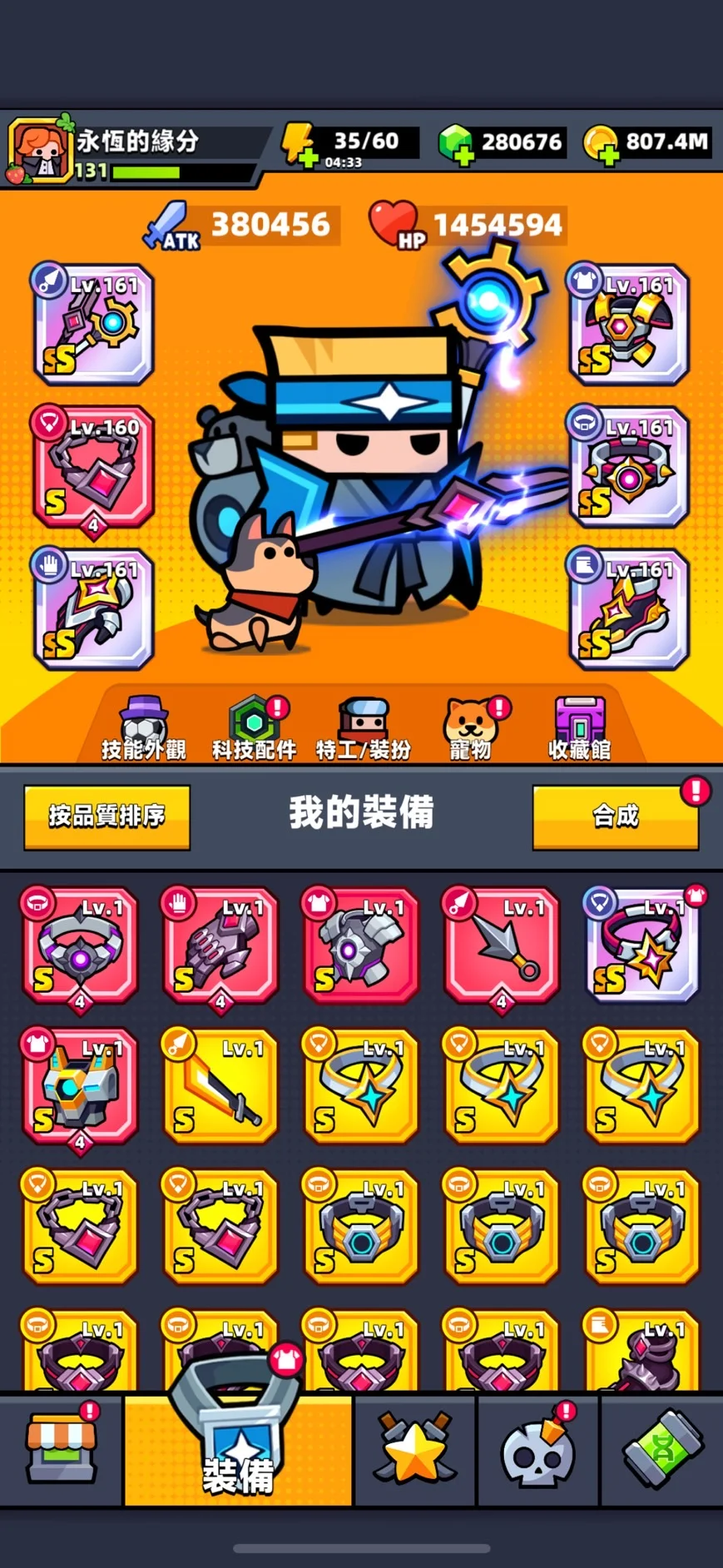This screenshot has height=1568, width=723.
Task: Select the equipped Lv.161 boots
Action: click(629, 609)
